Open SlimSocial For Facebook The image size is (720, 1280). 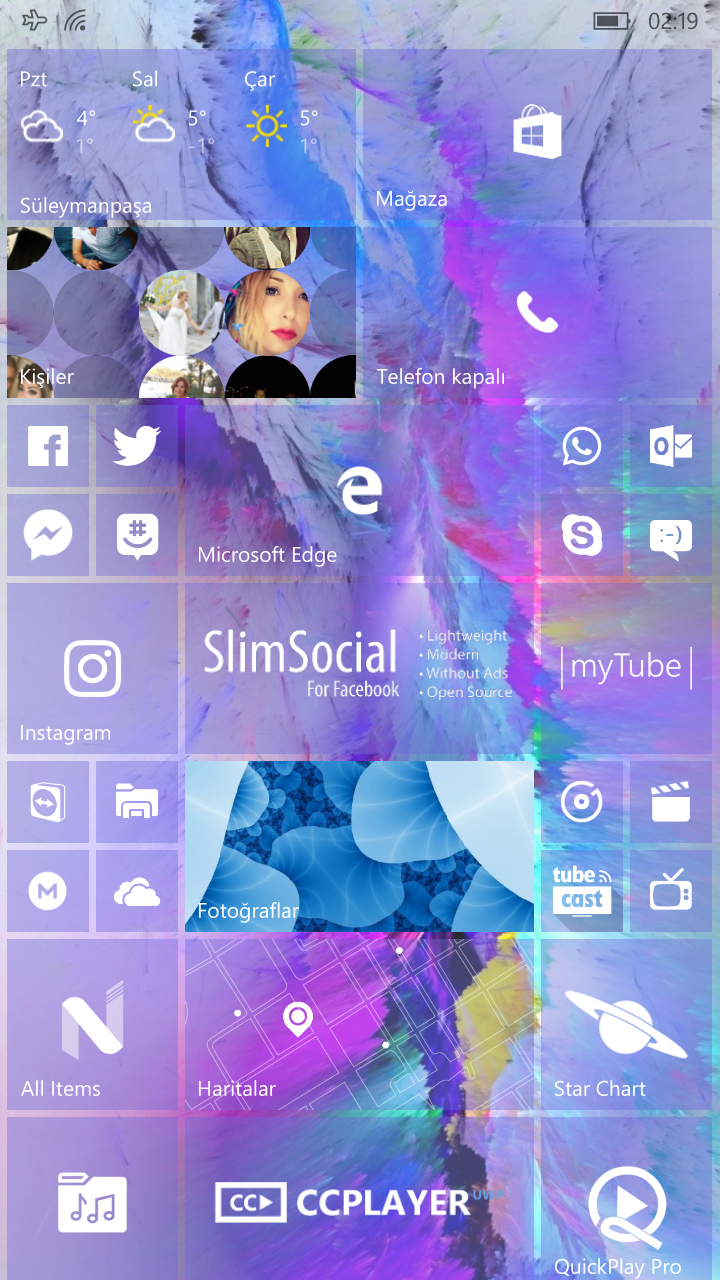pos(359,667)
